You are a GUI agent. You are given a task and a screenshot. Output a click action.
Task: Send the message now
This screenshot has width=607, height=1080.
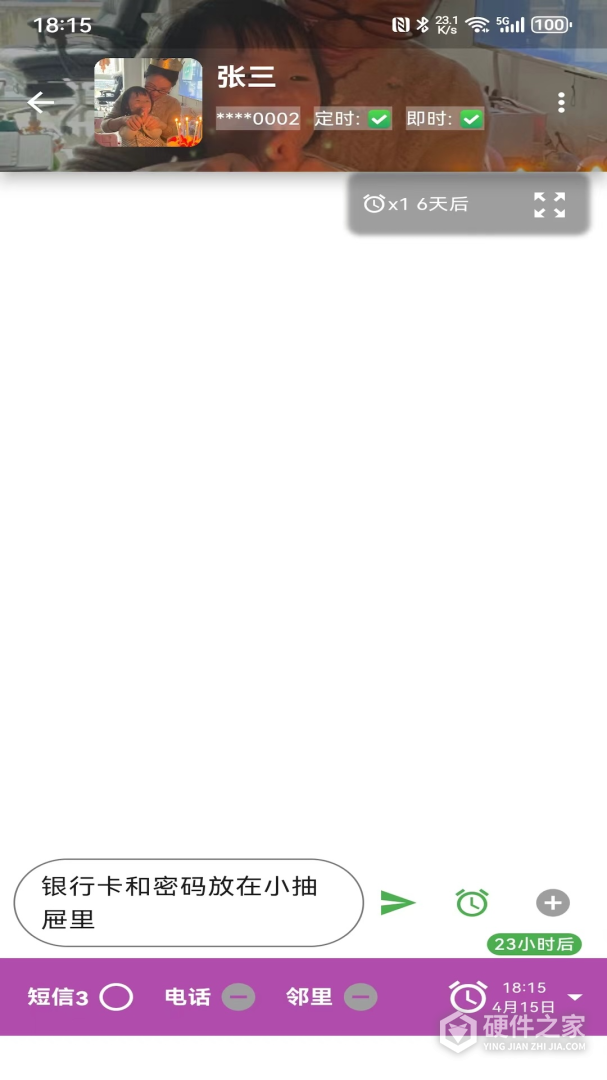398,903
